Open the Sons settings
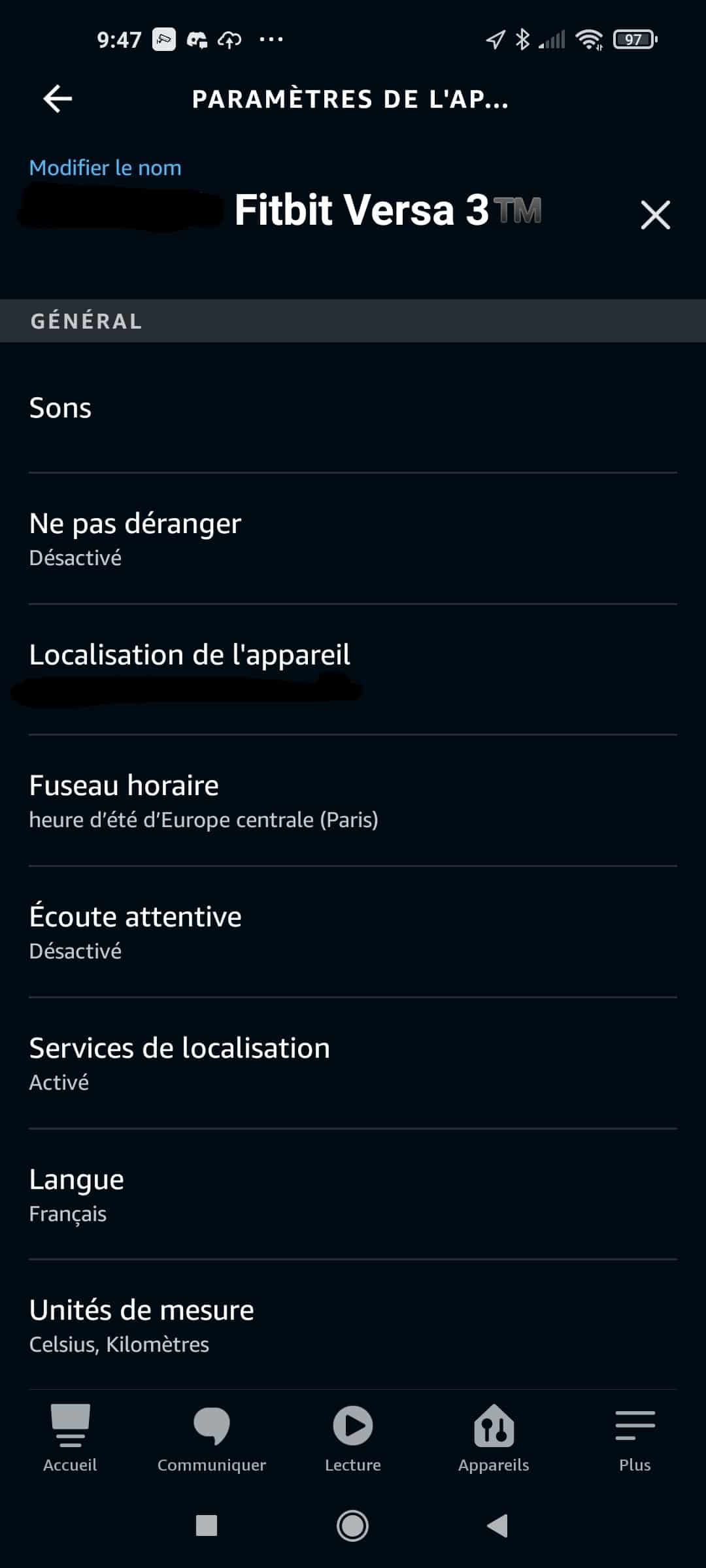706x1568 pixels. (x=353, y=408)
